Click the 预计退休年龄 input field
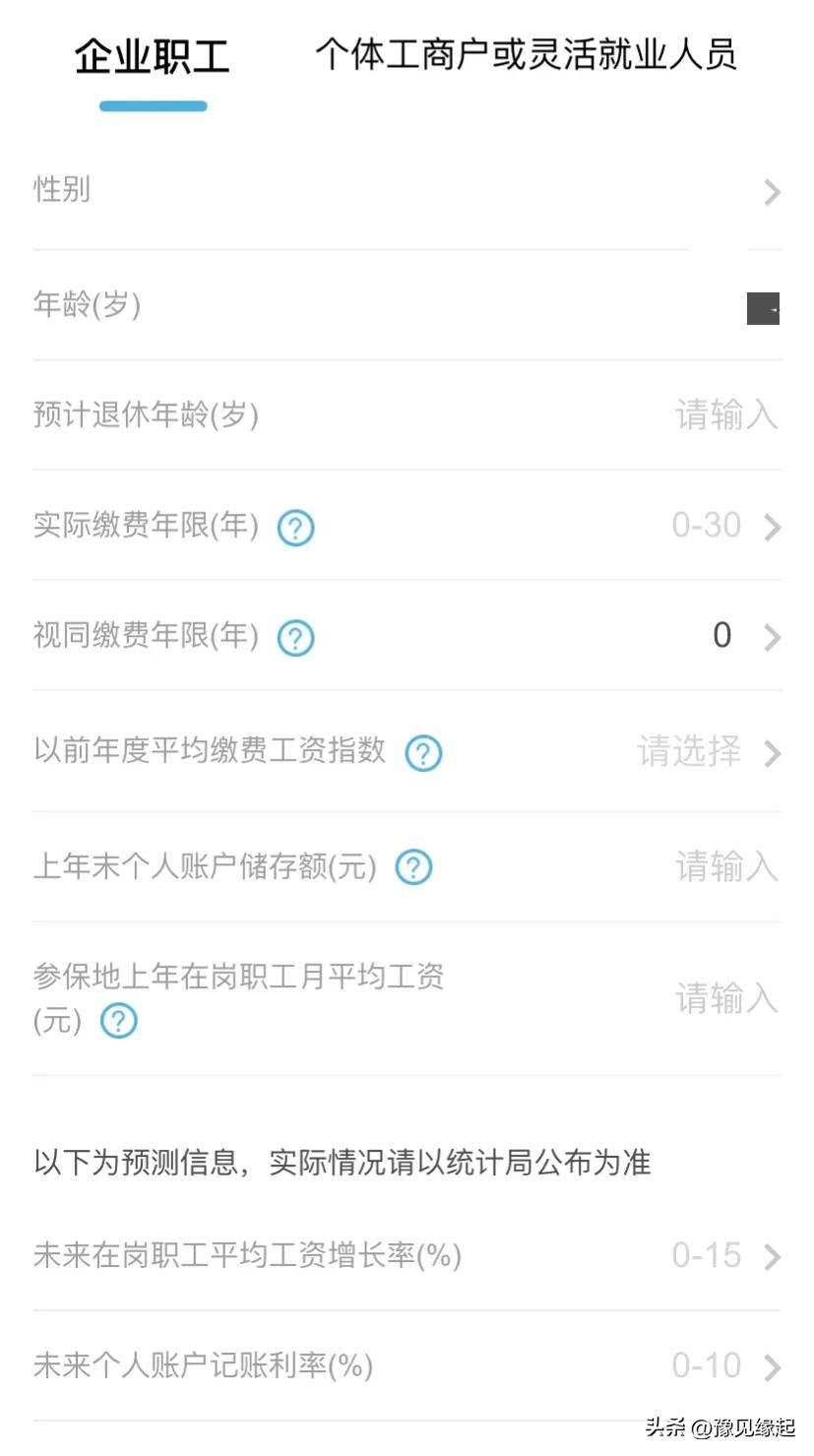814x1456 pixels. point(726,415)
